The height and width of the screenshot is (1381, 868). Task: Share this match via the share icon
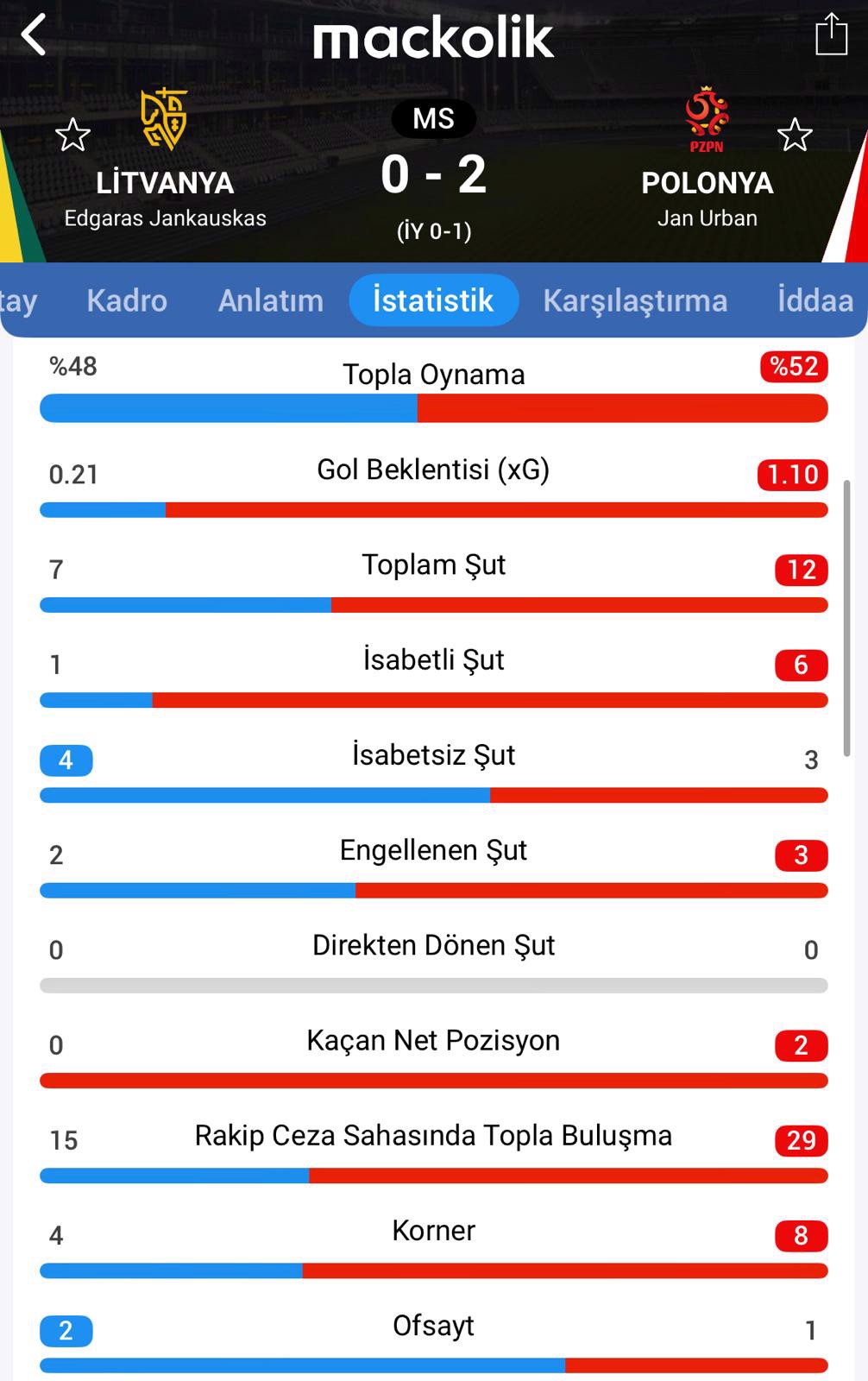point(831,35)
